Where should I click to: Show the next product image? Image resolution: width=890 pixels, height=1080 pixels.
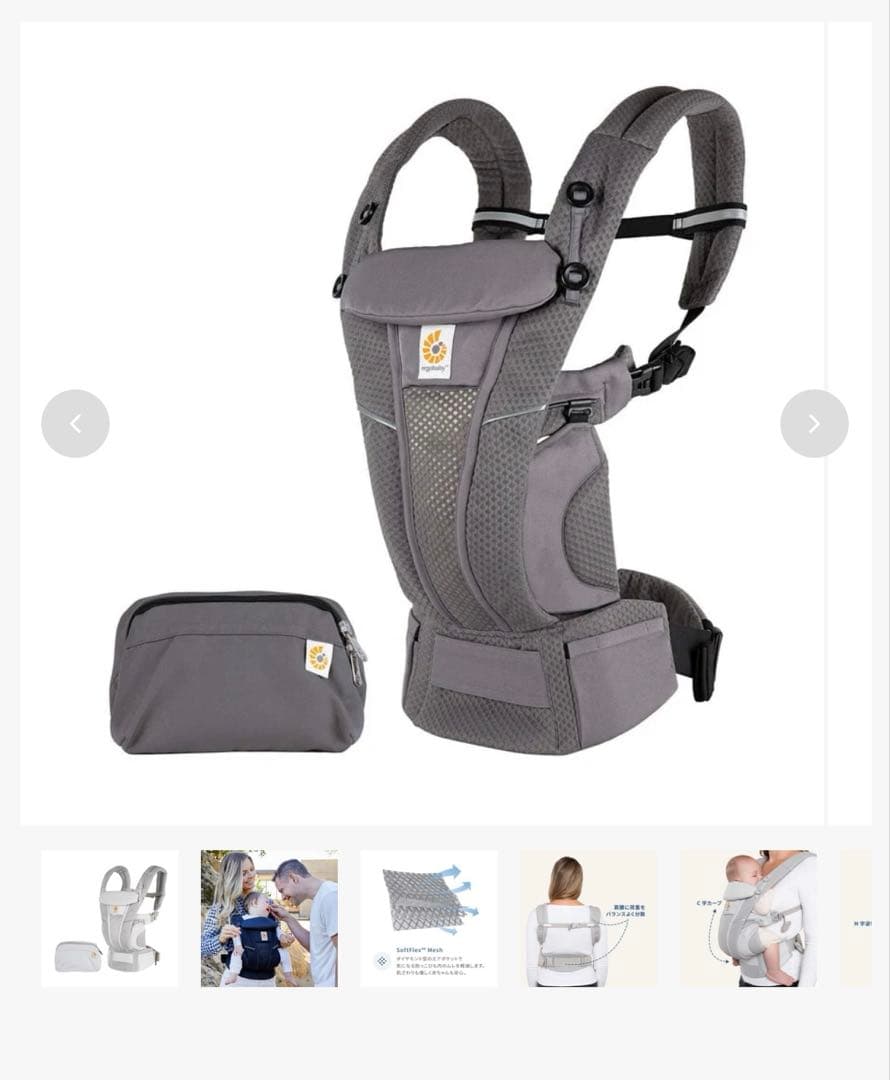click(814, 424)
